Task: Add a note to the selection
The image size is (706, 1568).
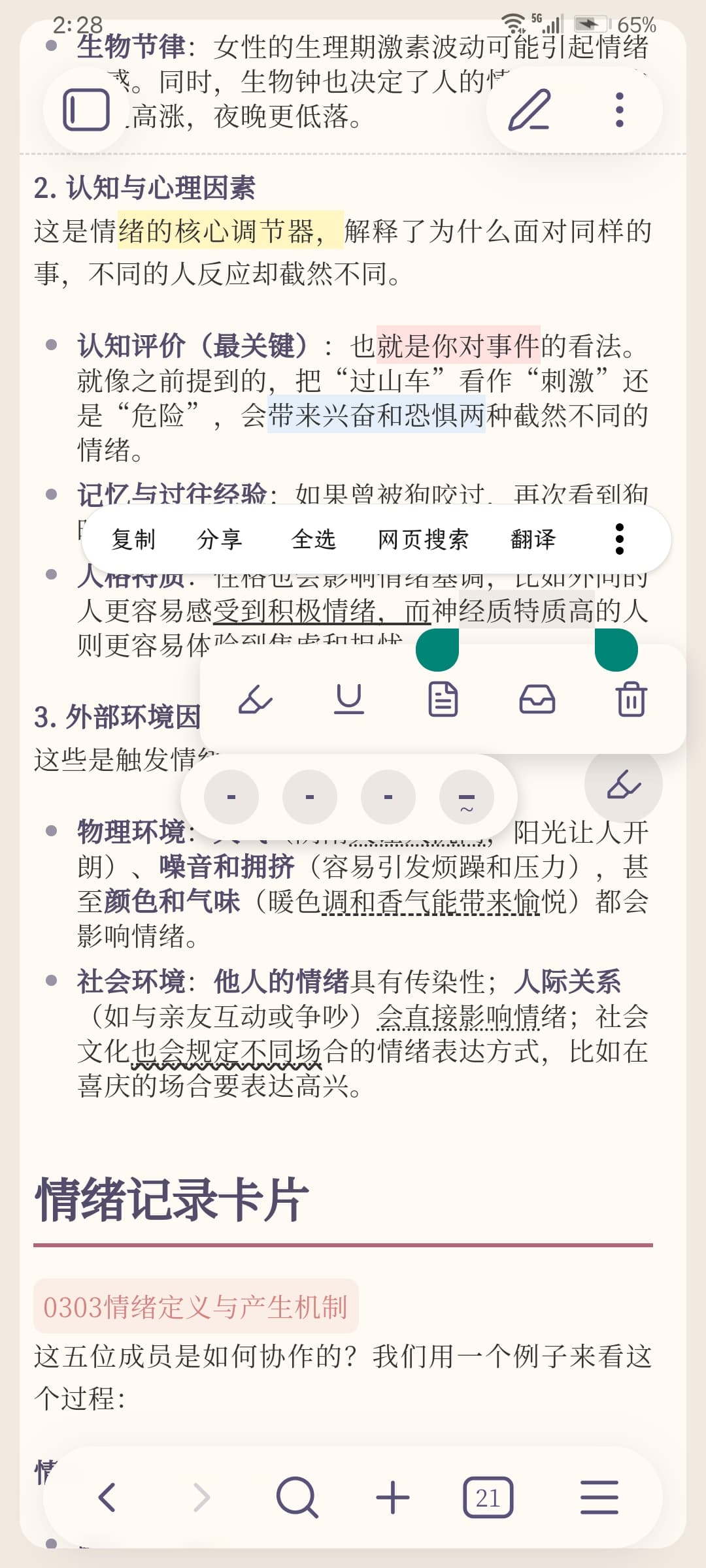Action: point(443,700)
